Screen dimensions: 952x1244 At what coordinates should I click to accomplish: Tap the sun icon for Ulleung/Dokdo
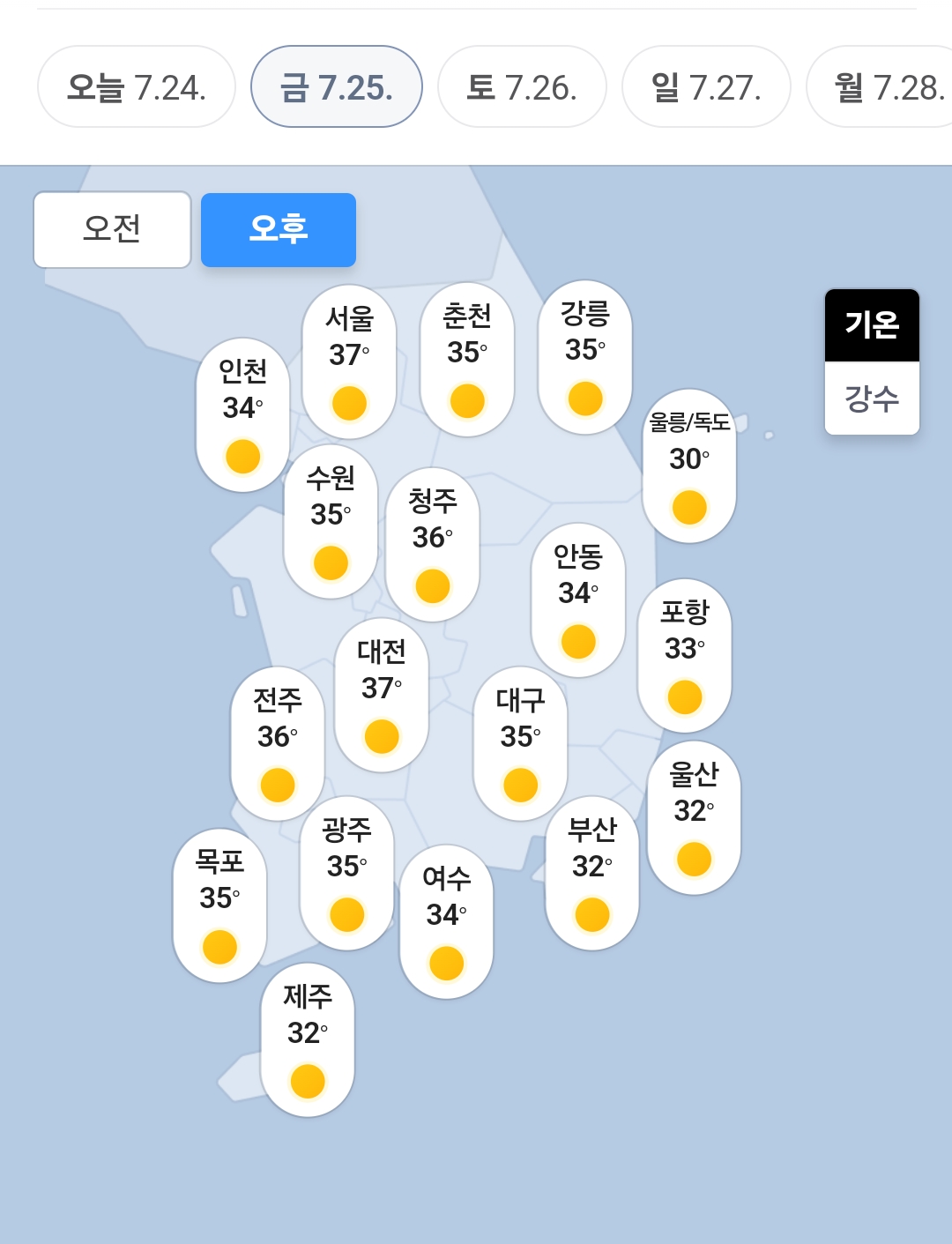click(688, 506)
